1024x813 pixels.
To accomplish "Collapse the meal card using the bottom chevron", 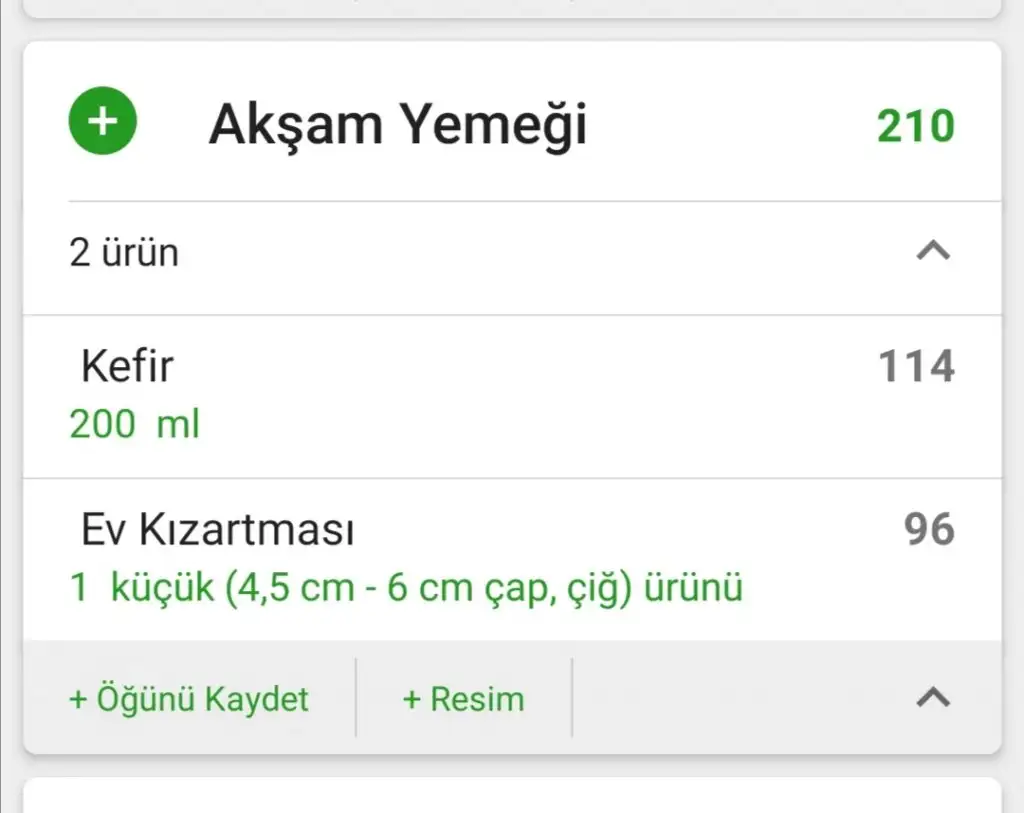I will point(933,697).
